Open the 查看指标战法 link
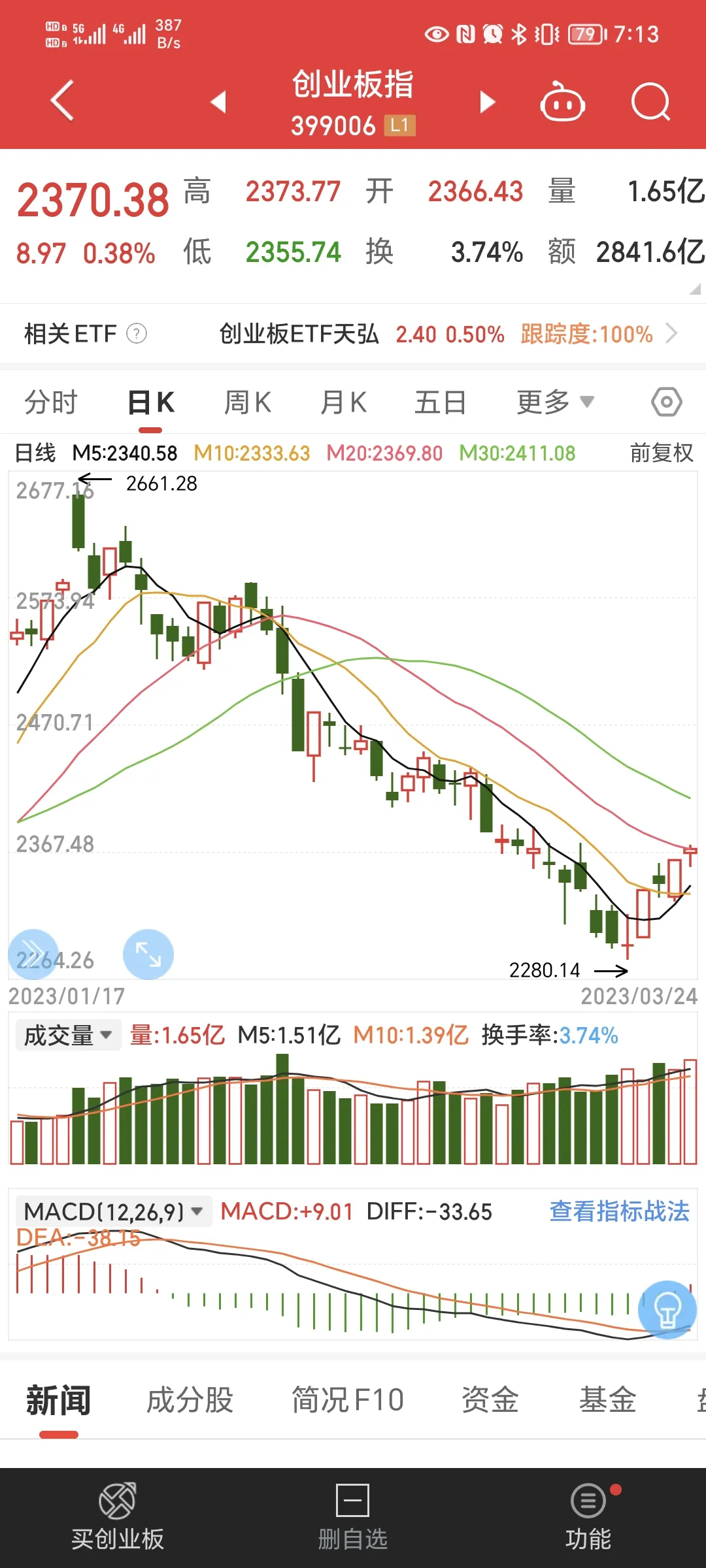This screenshot has width=706, height=1568. pos(619,1211)
